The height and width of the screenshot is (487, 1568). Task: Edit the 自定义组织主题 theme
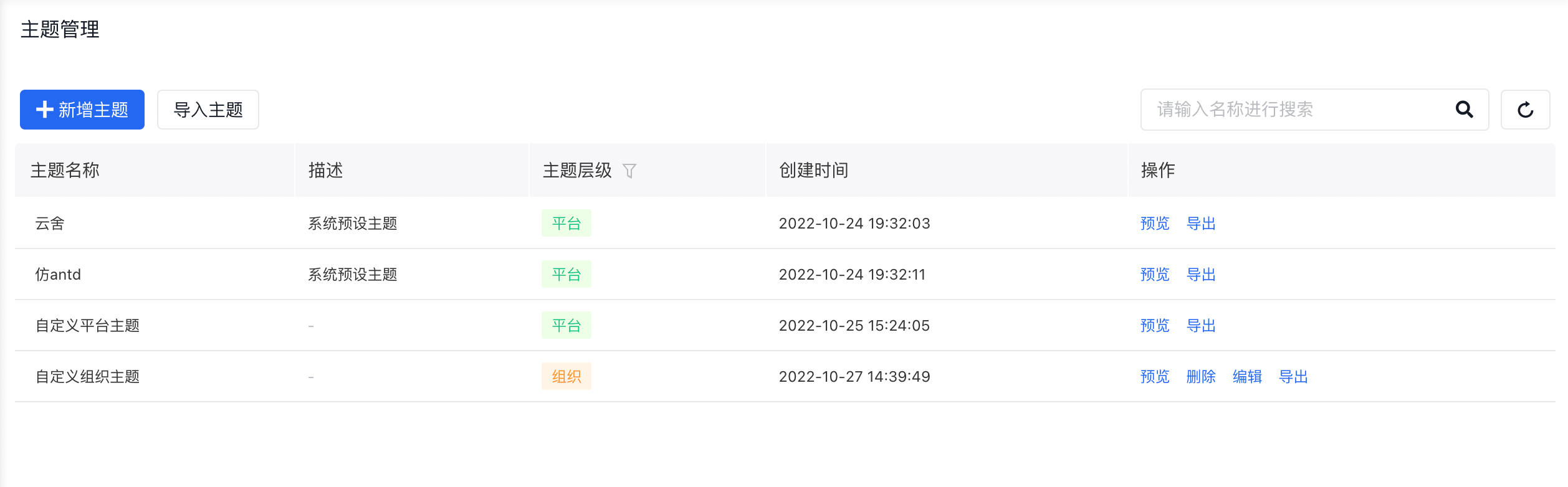(x=1247, y=377)
